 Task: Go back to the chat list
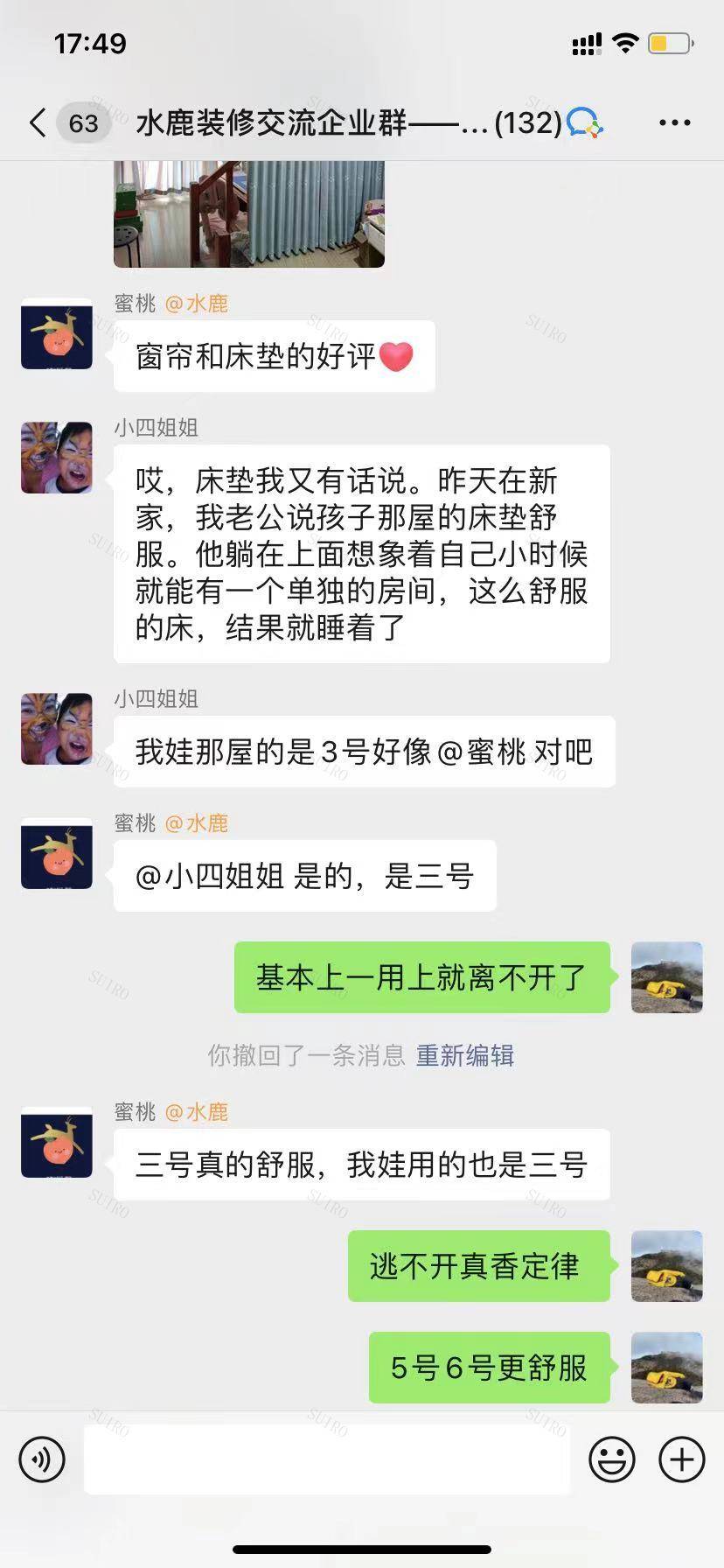pyautogui.click(x=38, y=122)
